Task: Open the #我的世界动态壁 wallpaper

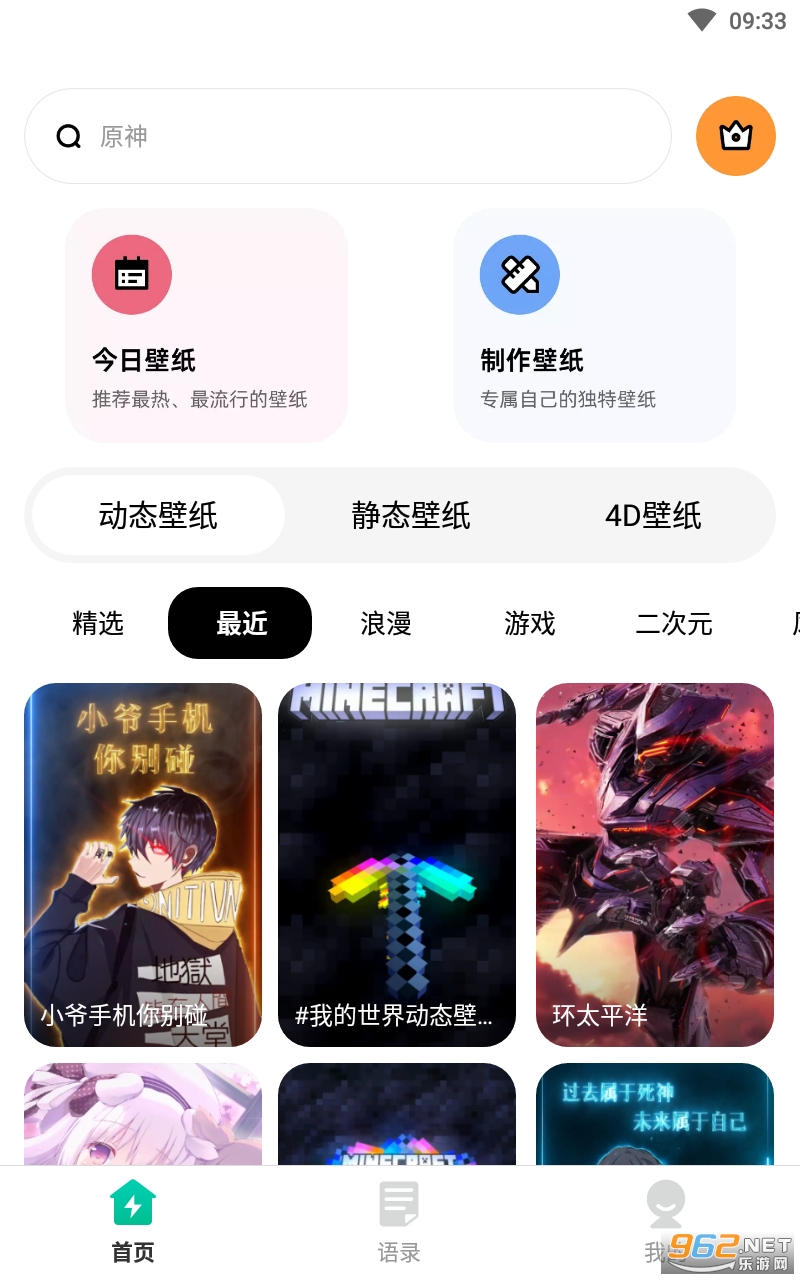Action: (397, 864)
